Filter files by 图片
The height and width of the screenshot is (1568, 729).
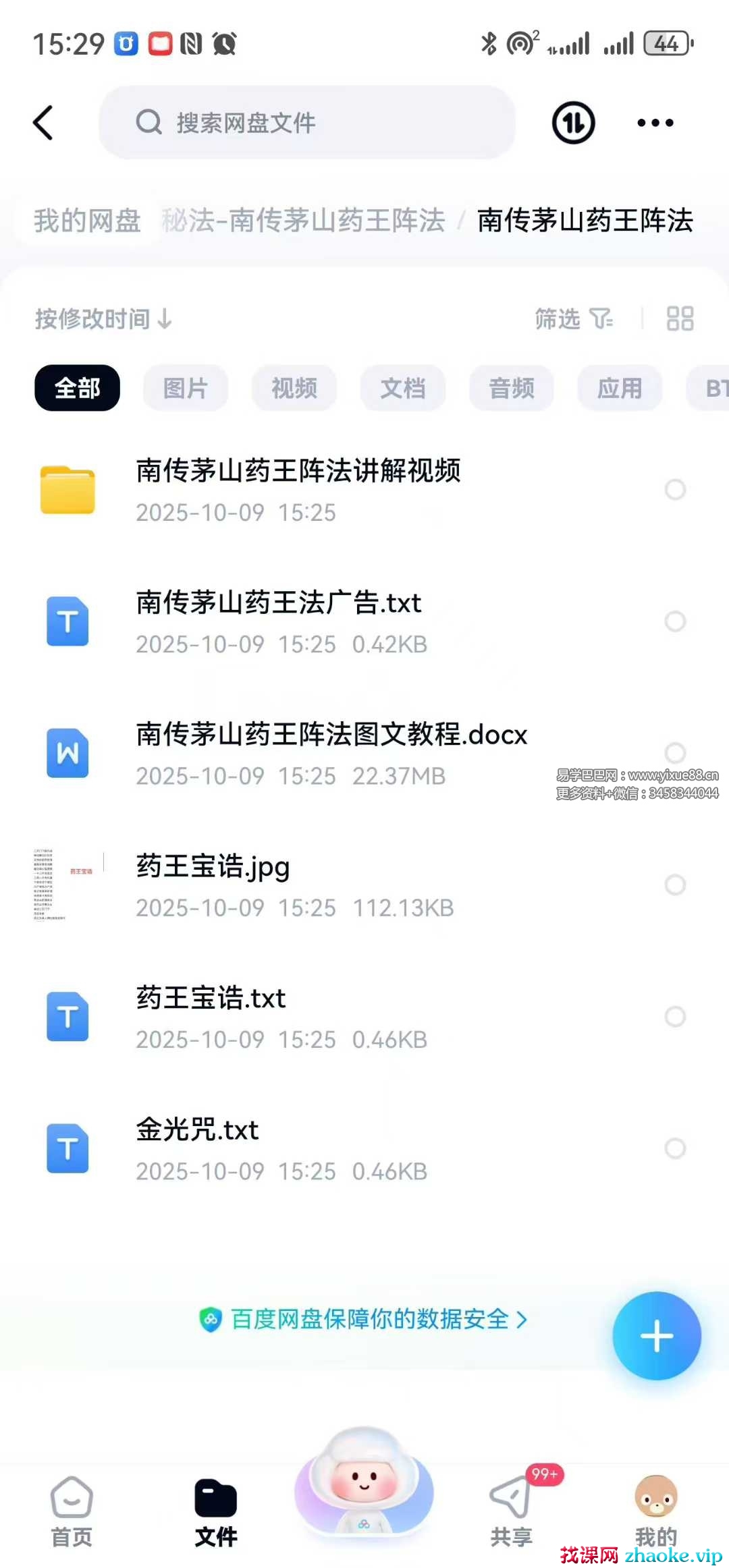coord(185,388)
